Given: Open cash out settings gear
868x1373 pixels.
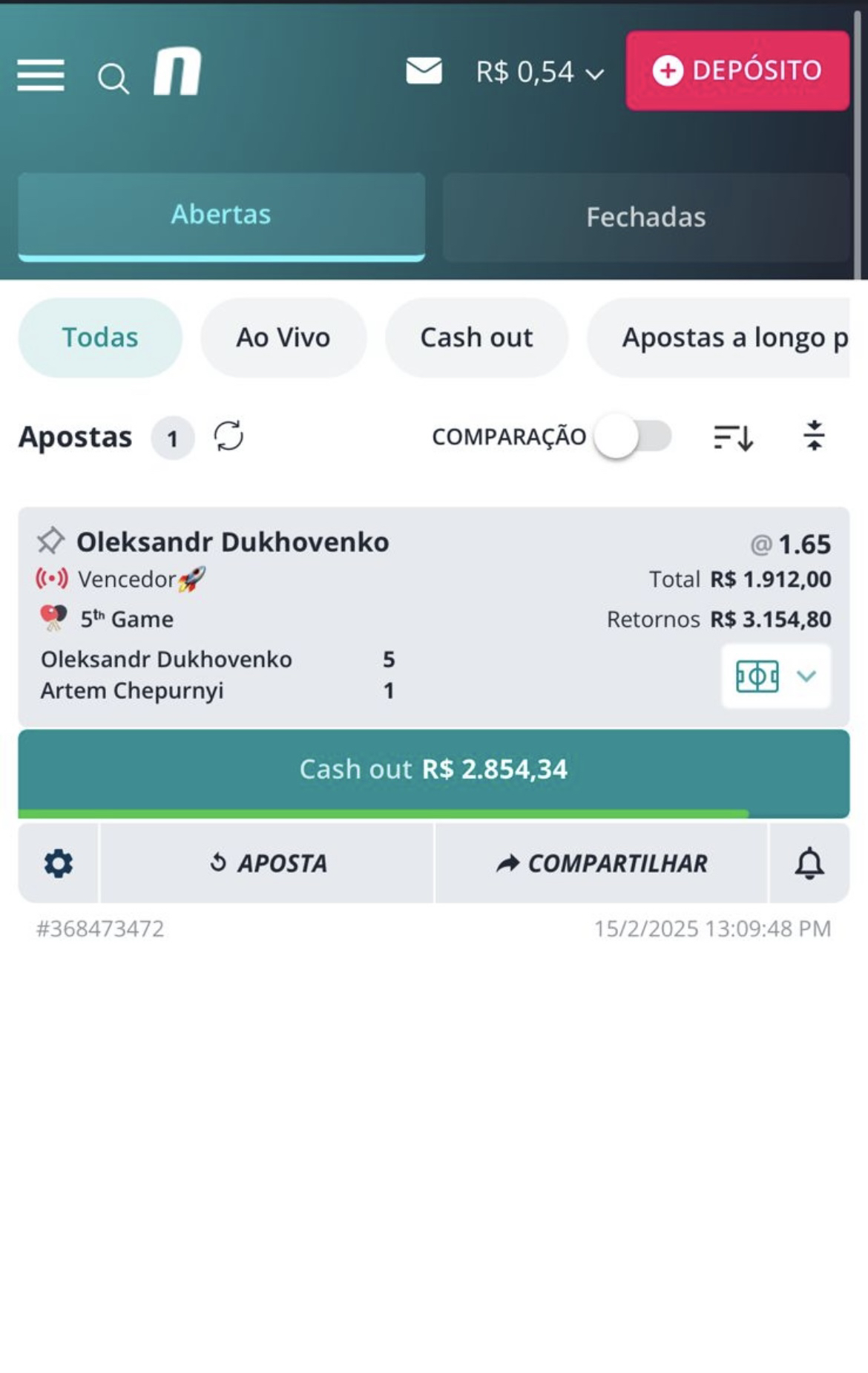Looking at the screenshot, I should click(x=59, y=863).
